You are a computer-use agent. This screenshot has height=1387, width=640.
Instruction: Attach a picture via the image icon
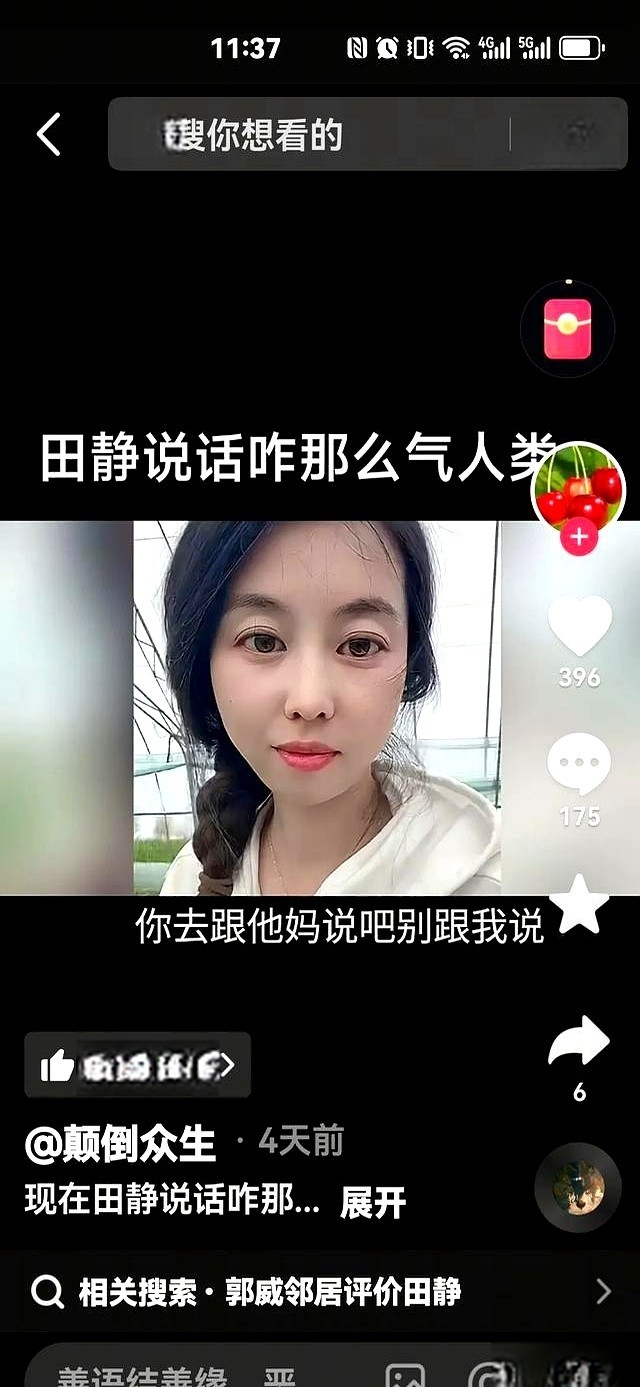click(405, 1376)
